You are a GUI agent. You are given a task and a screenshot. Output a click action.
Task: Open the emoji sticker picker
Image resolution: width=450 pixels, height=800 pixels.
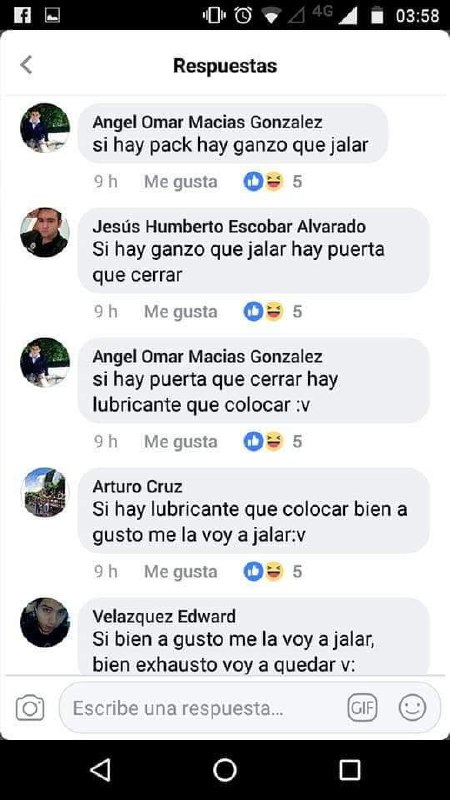click(412, 708)
